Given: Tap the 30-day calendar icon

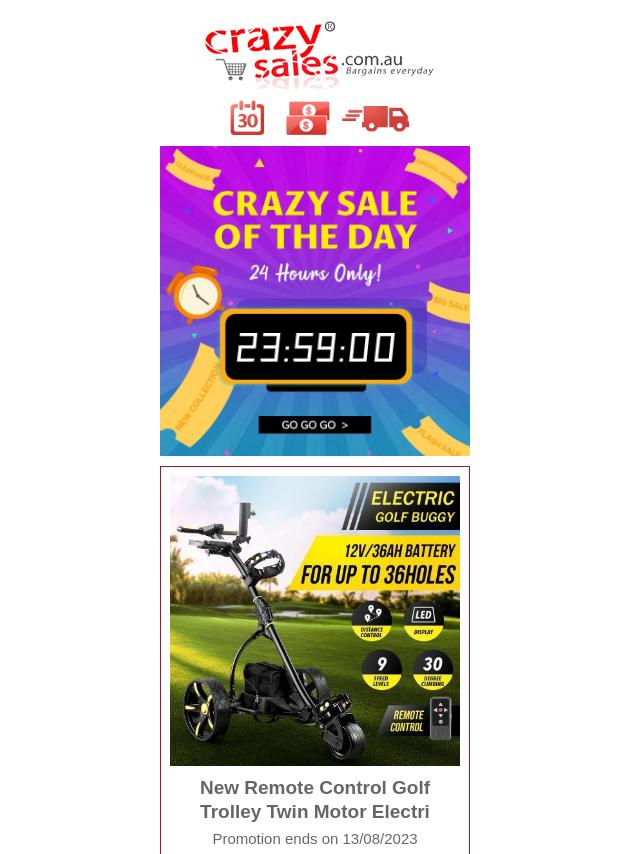Looking at the screenshot, I should (x=247, y=118).
